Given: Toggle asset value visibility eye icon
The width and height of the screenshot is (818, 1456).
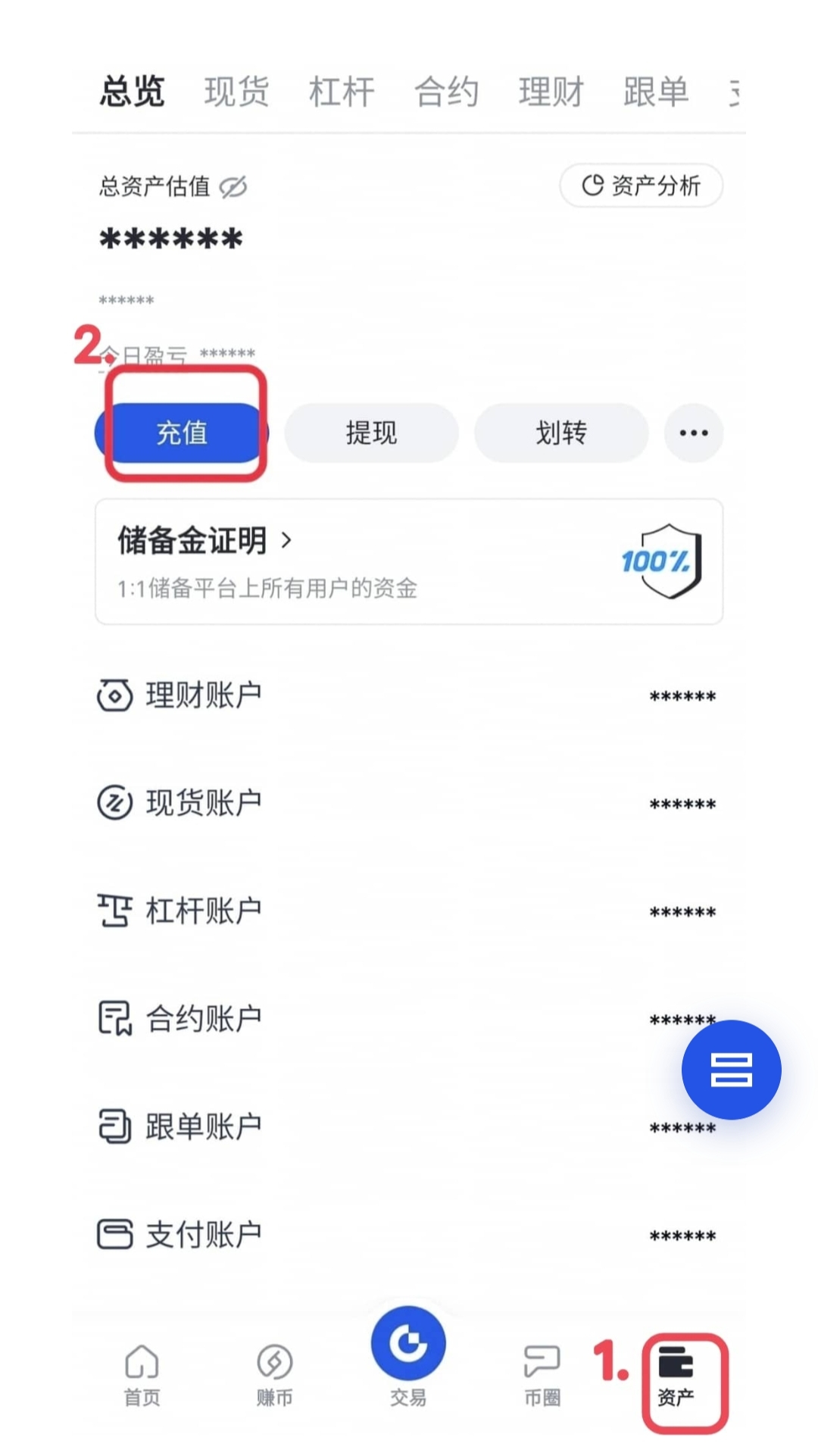Looking at the screenshot, I should pyautogui.click(x=233, y=186).
